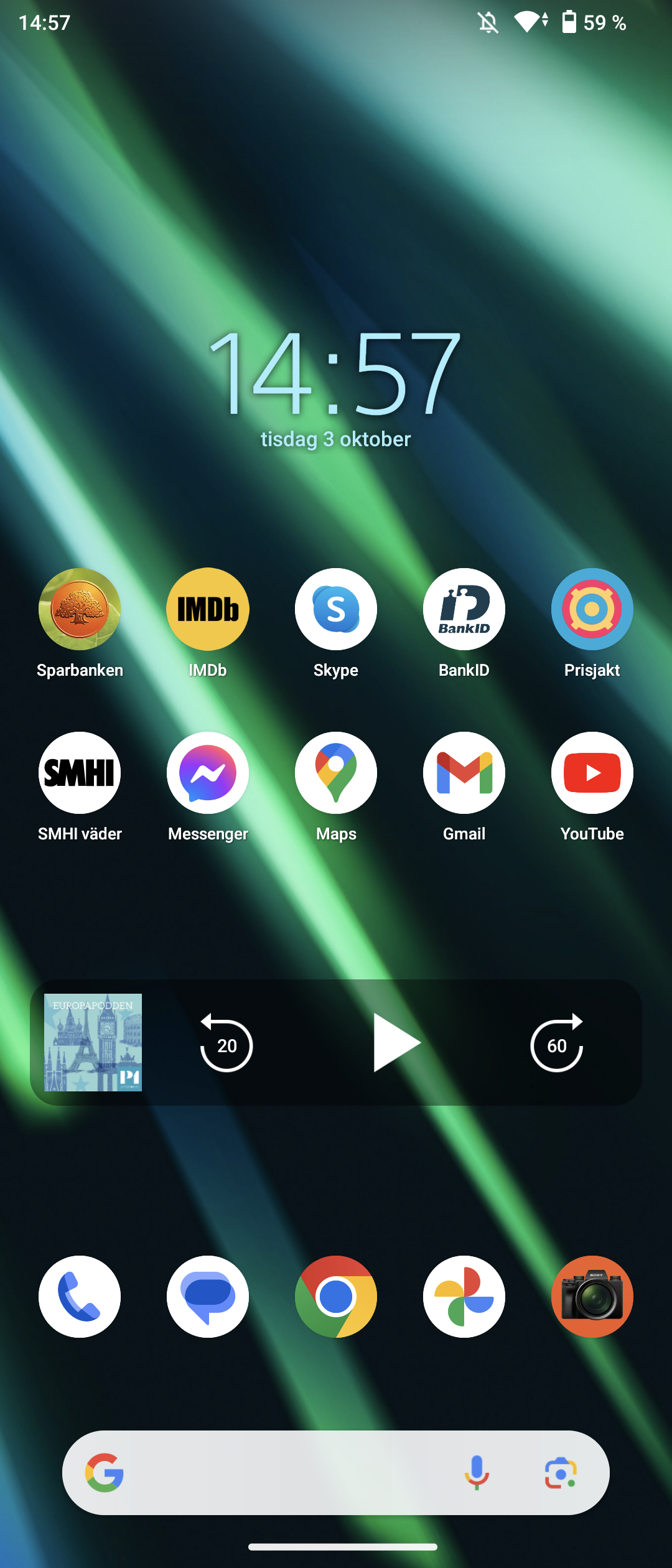Launch IMDb
This screenshot has width=672, height=1568.
208,609
